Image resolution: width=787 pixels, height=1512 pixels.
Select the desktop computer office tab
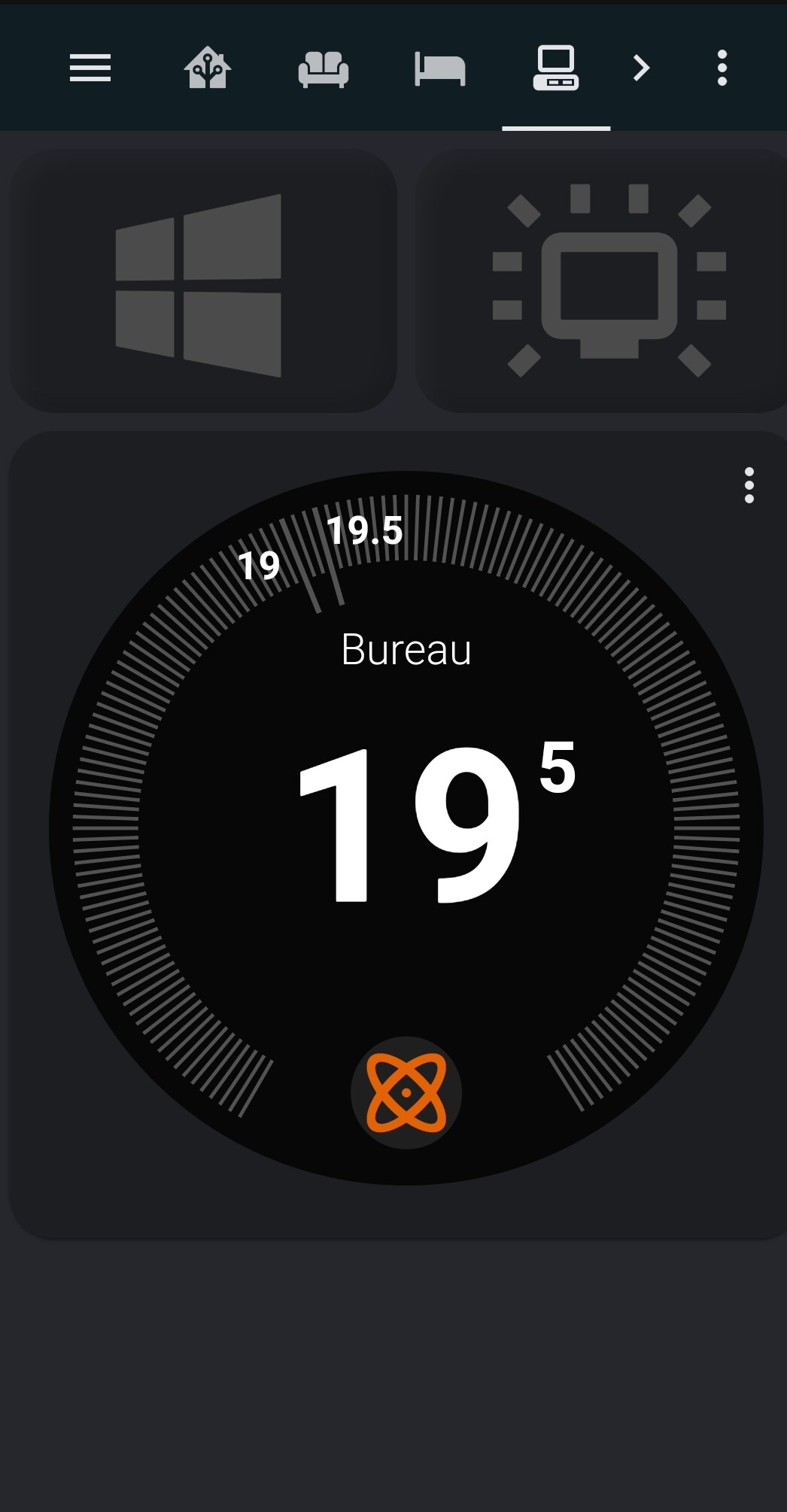pos(556,68)
